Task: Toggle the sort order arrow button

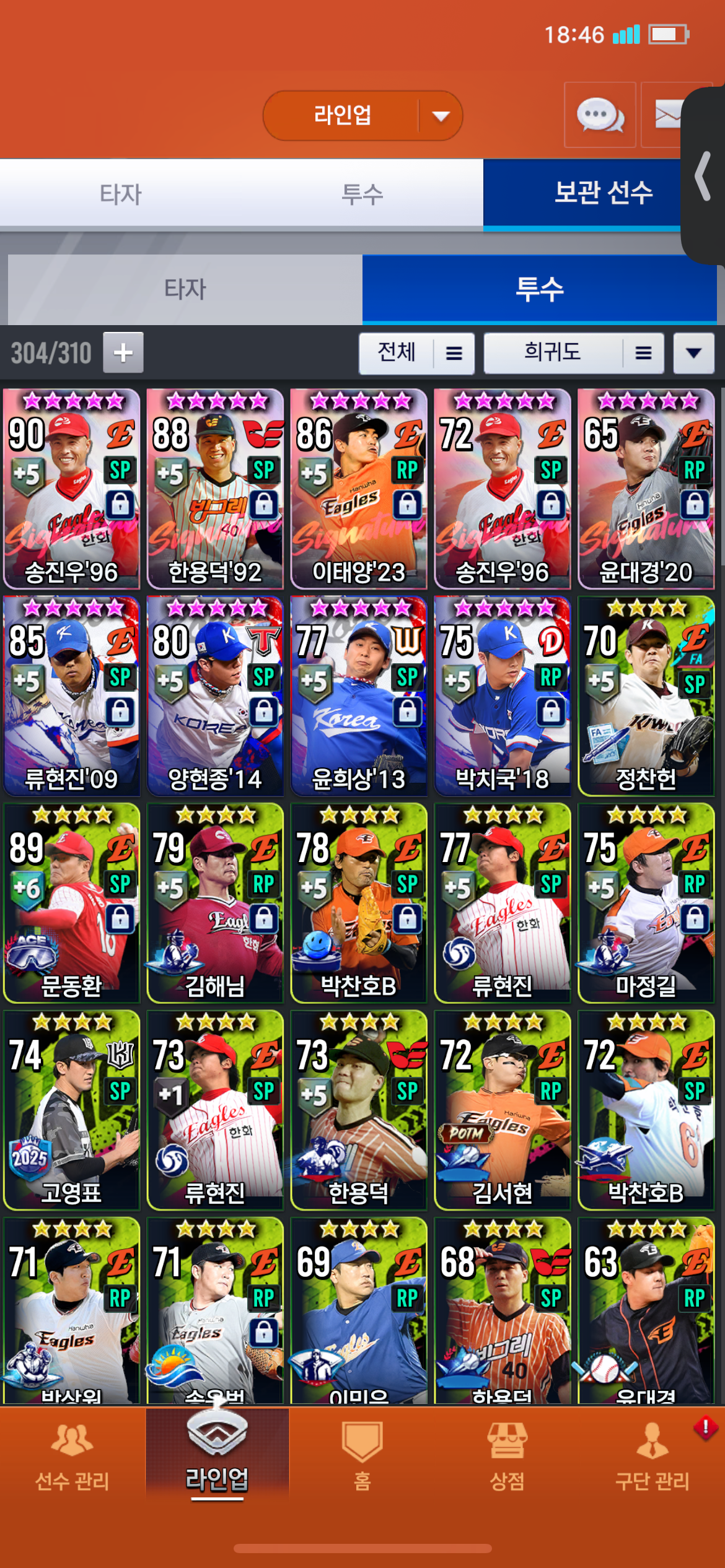Action: pyautogui.click(x=693, y=353)
